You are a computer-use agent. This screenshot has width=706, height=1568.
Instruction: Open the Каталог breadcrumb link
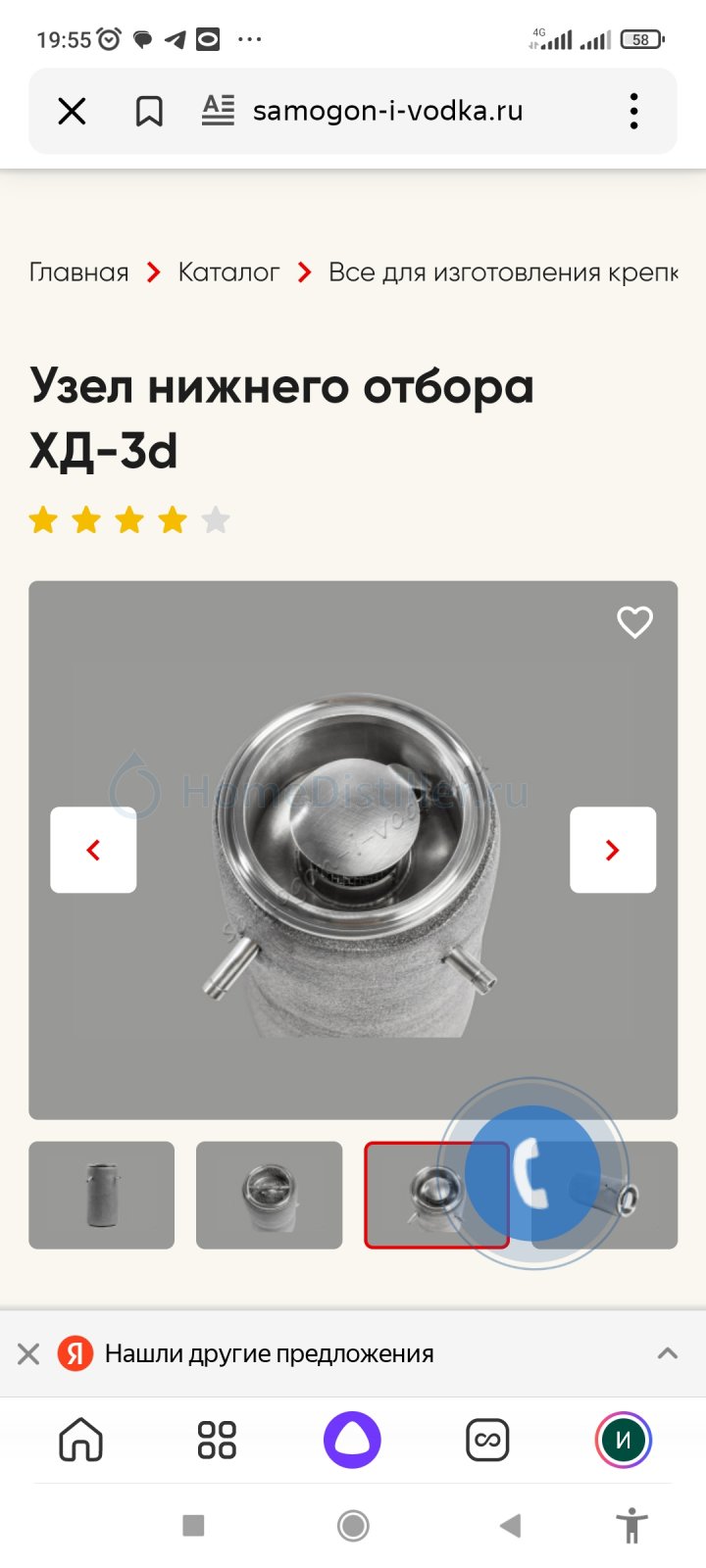[228, 272]
